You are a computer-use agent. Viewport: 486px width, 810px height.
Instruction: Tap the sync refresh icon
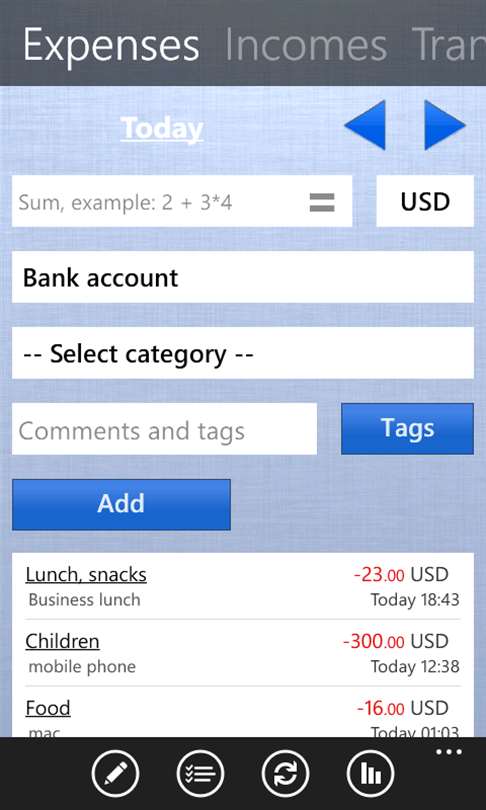click(x=286, y=774)
